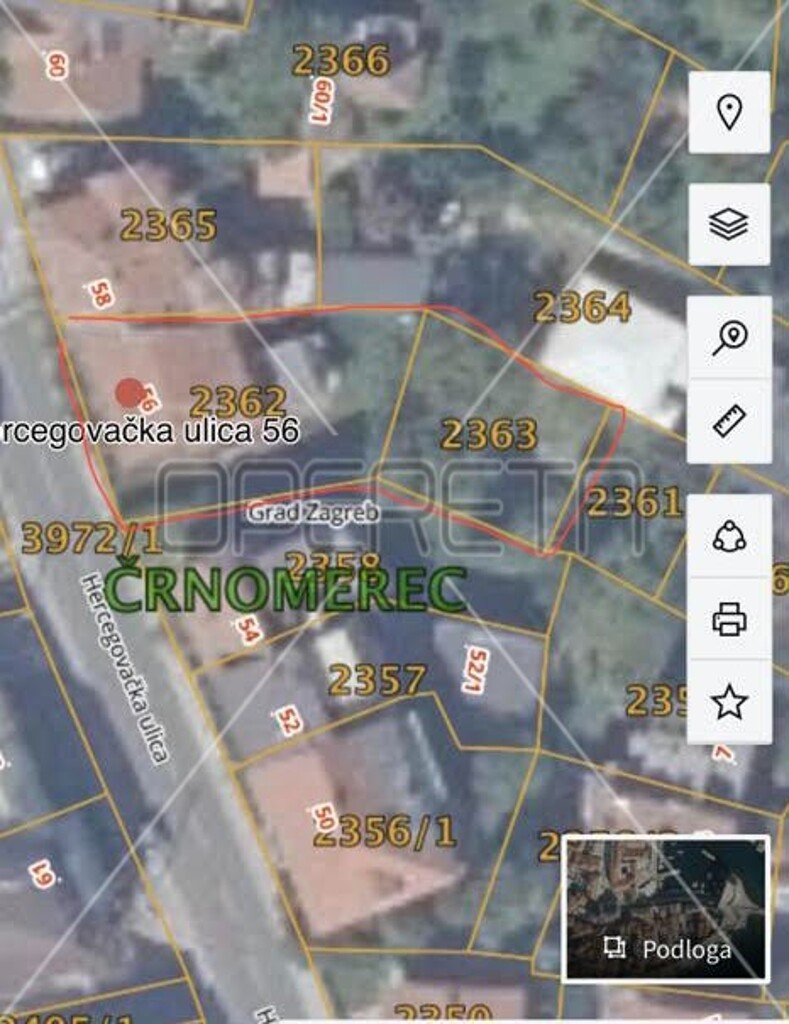Print the current map view

pos(729,619)
